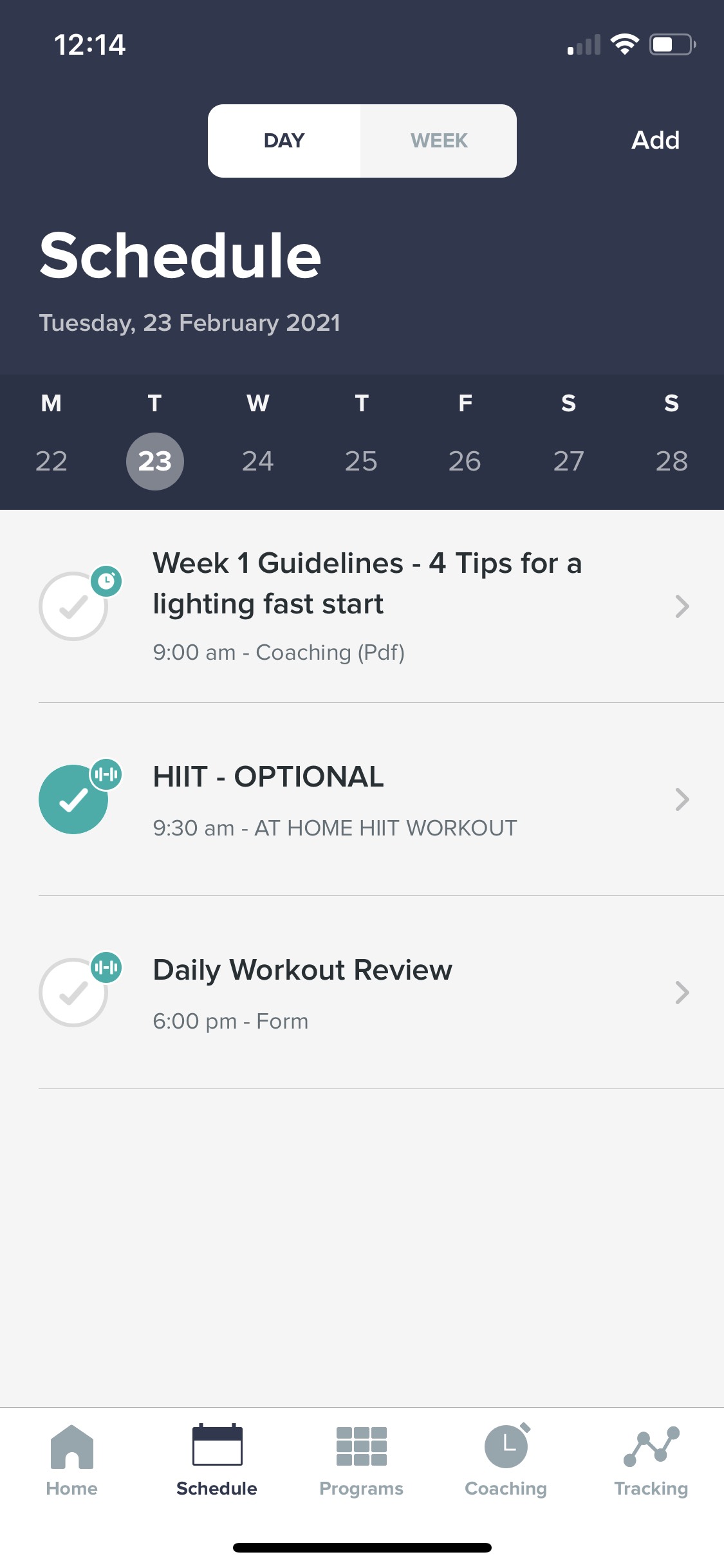Select Wednesday 24 in the calendar strip
The height and width of the screenshot is (1568, 724).
(258, 461)
